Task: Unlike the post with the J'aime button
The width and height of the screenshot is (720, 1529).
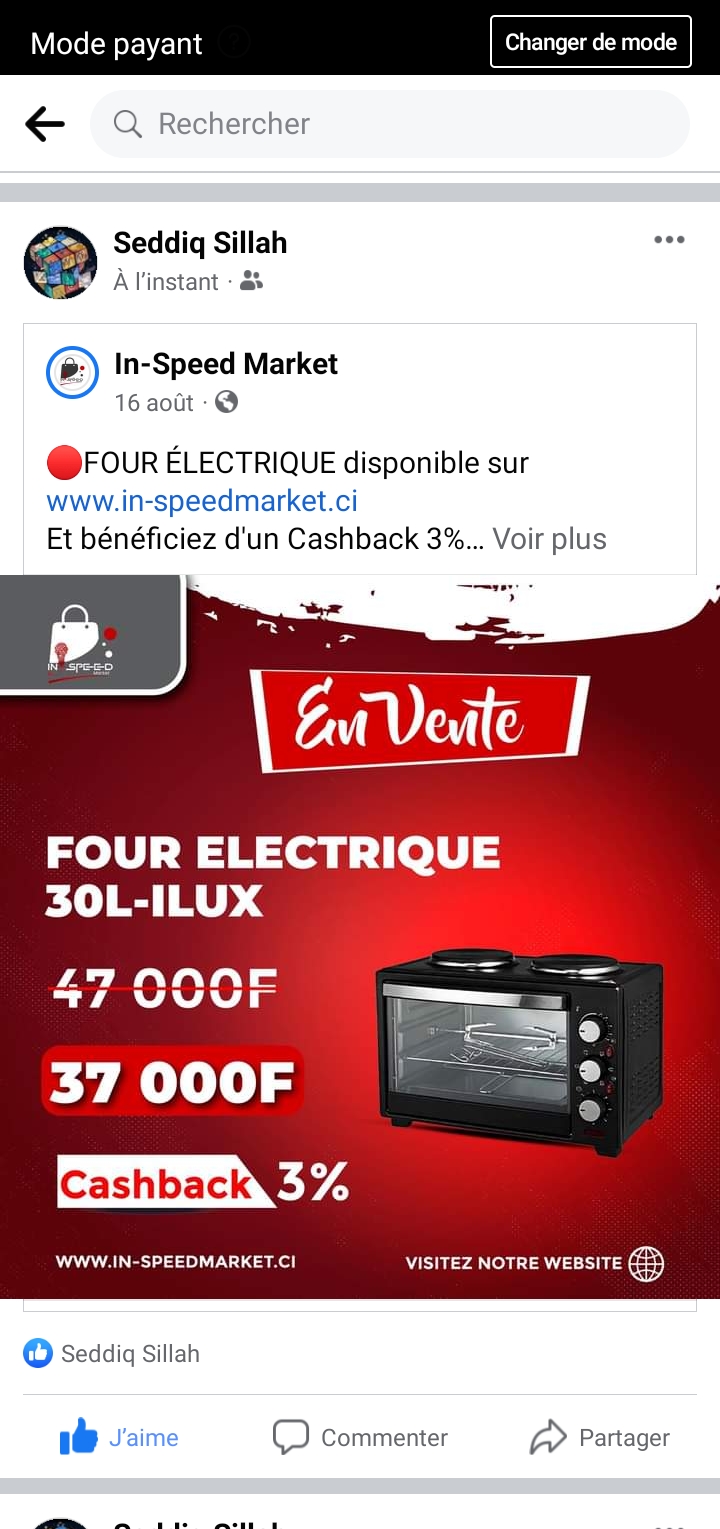Action: (119, 1438)
